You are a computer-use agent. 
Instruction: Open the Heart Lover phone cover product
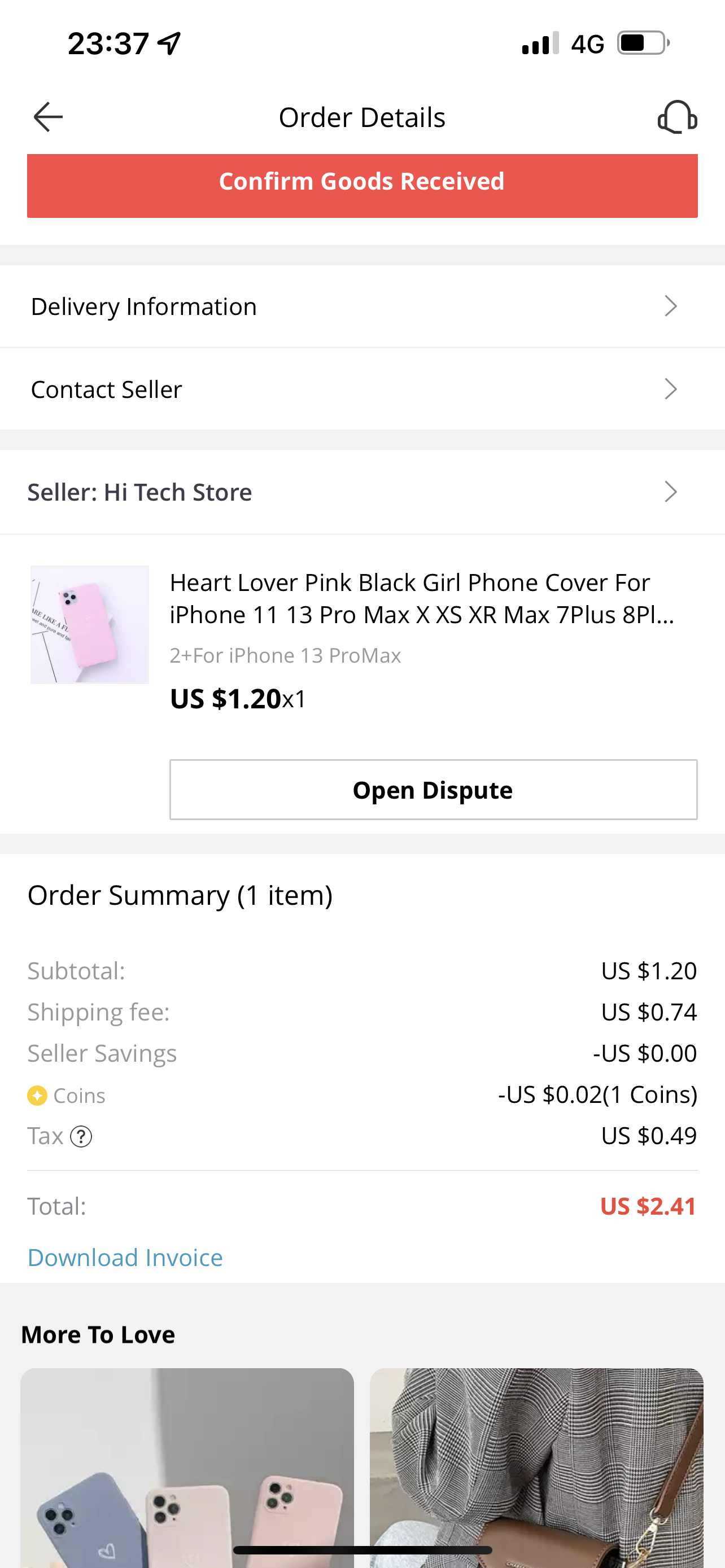(x=422, y=598)
